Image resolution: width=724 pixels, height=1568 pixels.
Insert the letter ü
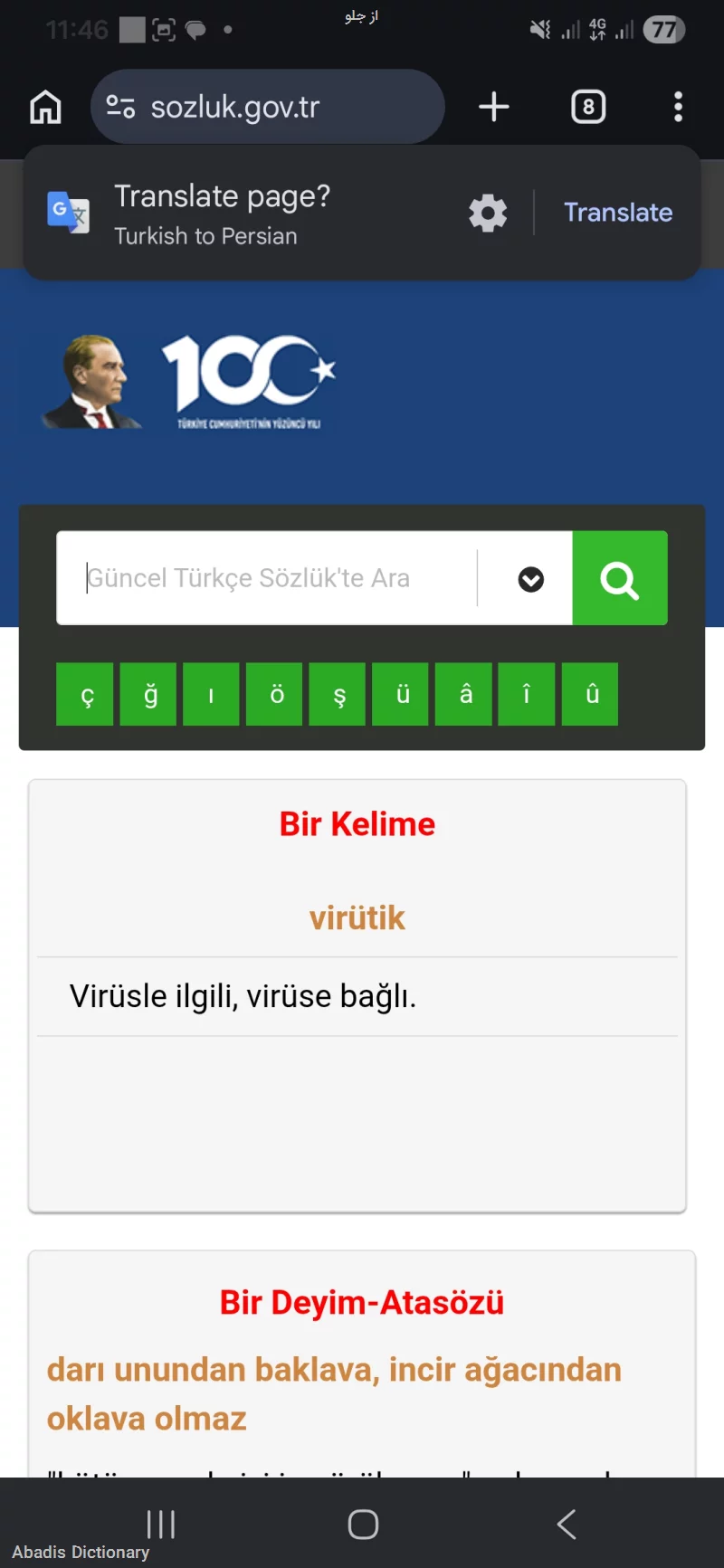pos(401,694)
